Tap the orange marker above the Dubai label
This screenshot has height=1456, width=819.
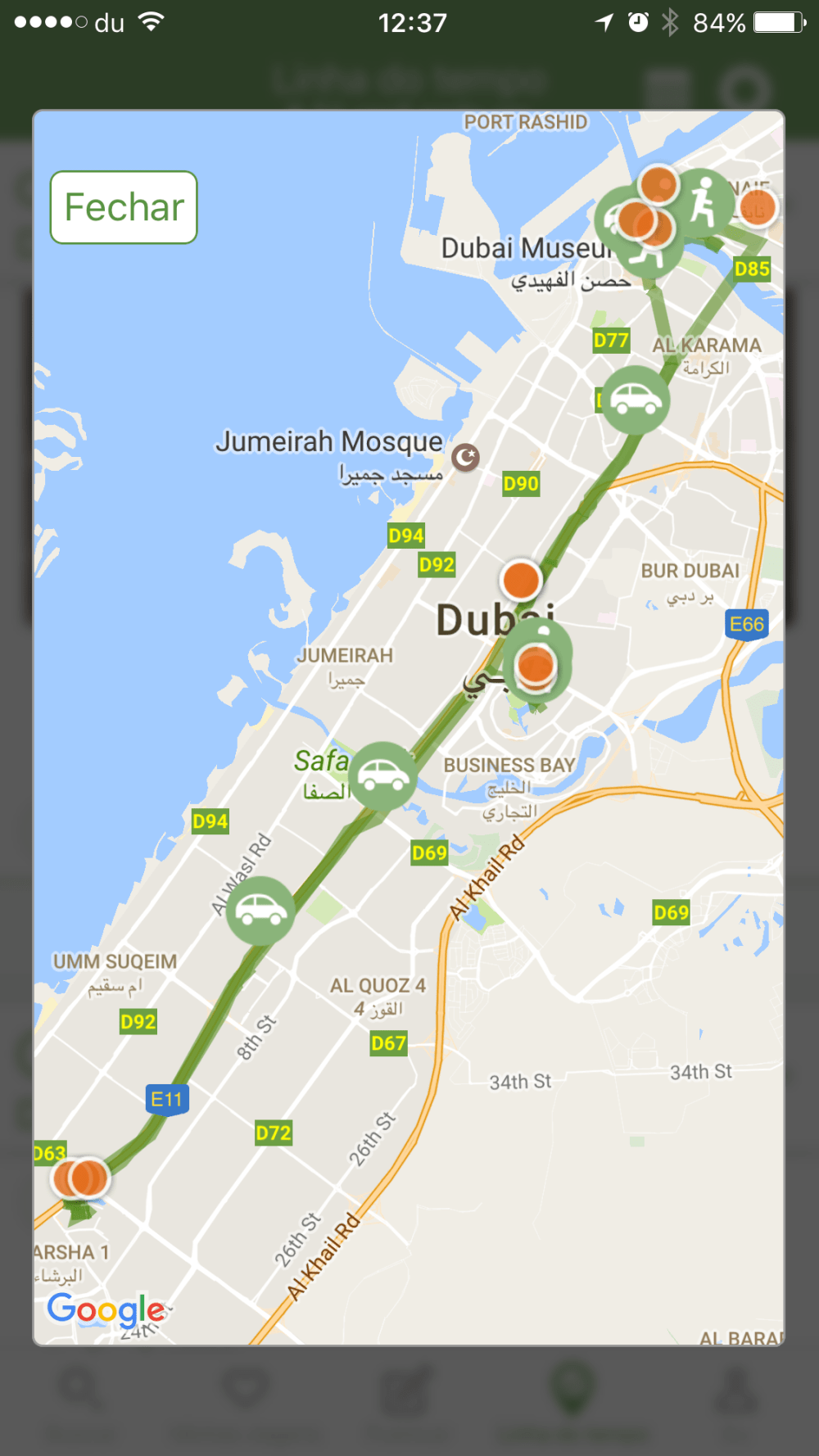[x=521, y=581]
